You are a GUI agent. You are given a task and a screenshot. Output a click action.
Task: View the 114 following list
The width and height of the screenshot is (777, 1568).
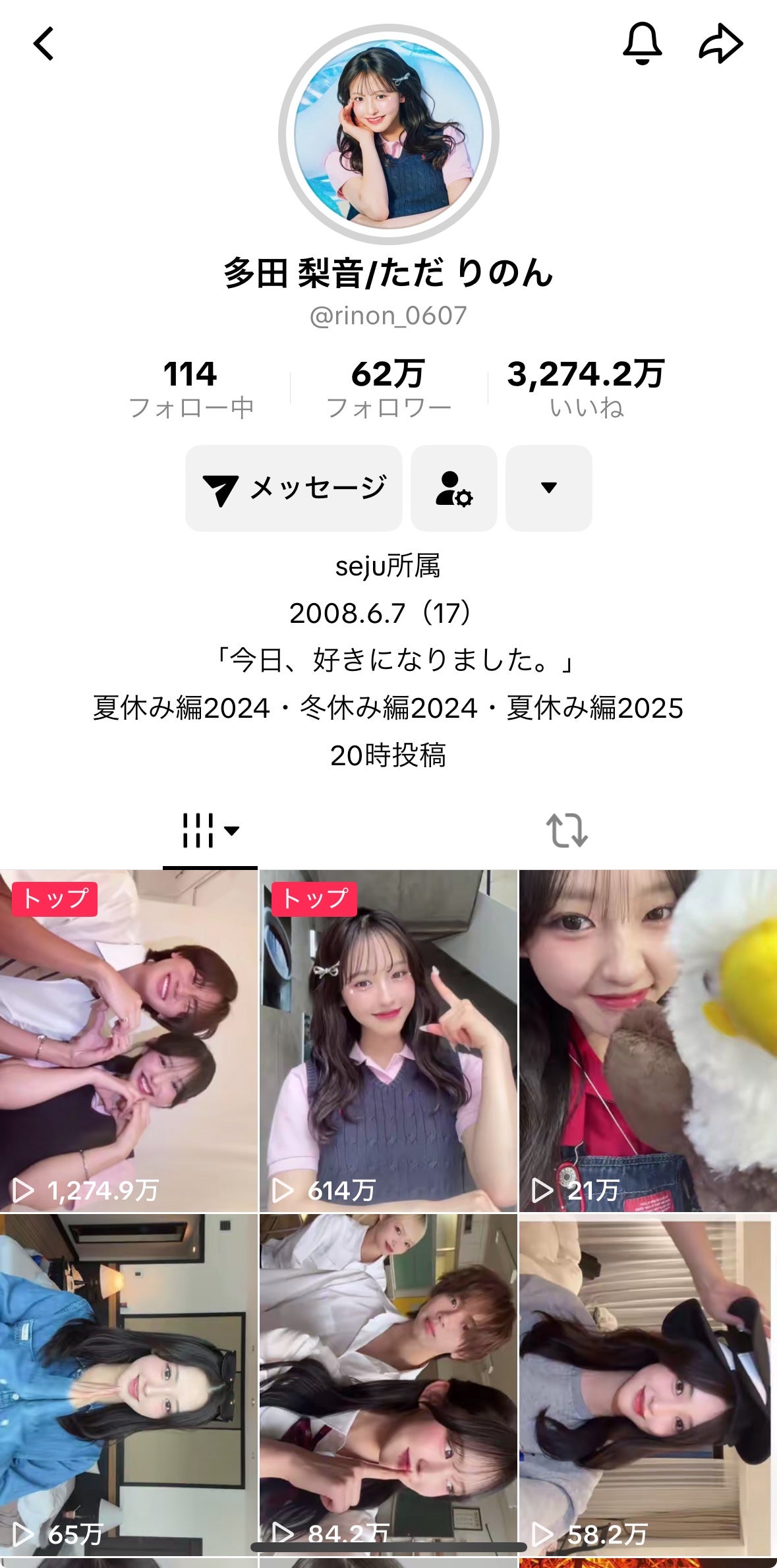(190, 388)
